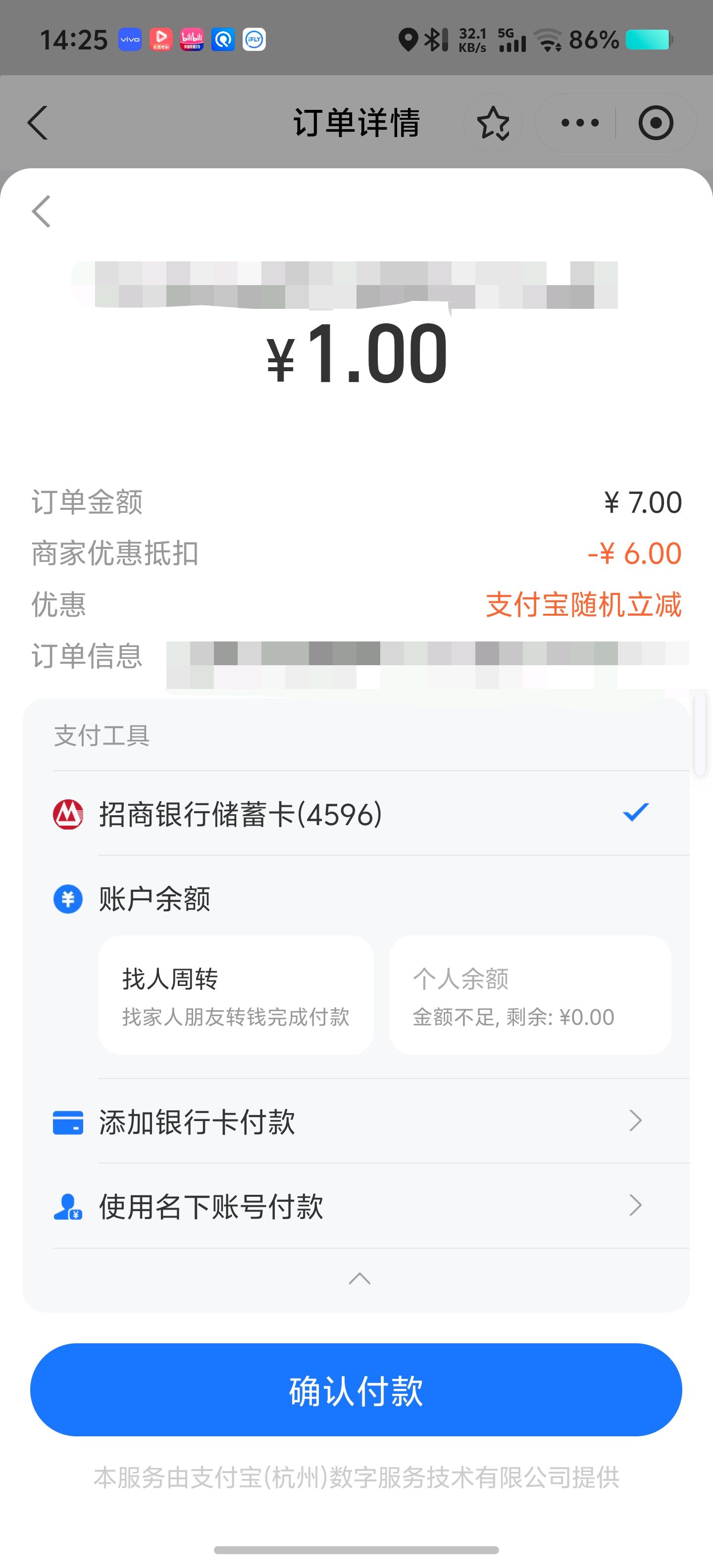
Task: Go back from the payment sheet
Action: pos(42,212)
